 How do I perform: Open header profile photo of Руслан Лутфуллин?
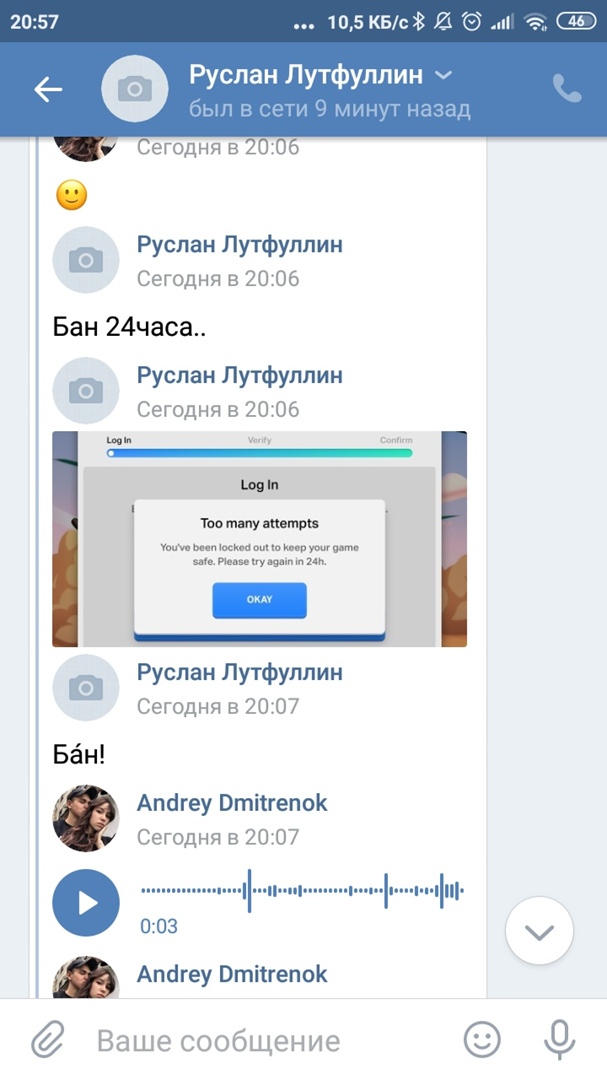coord(135,89)
